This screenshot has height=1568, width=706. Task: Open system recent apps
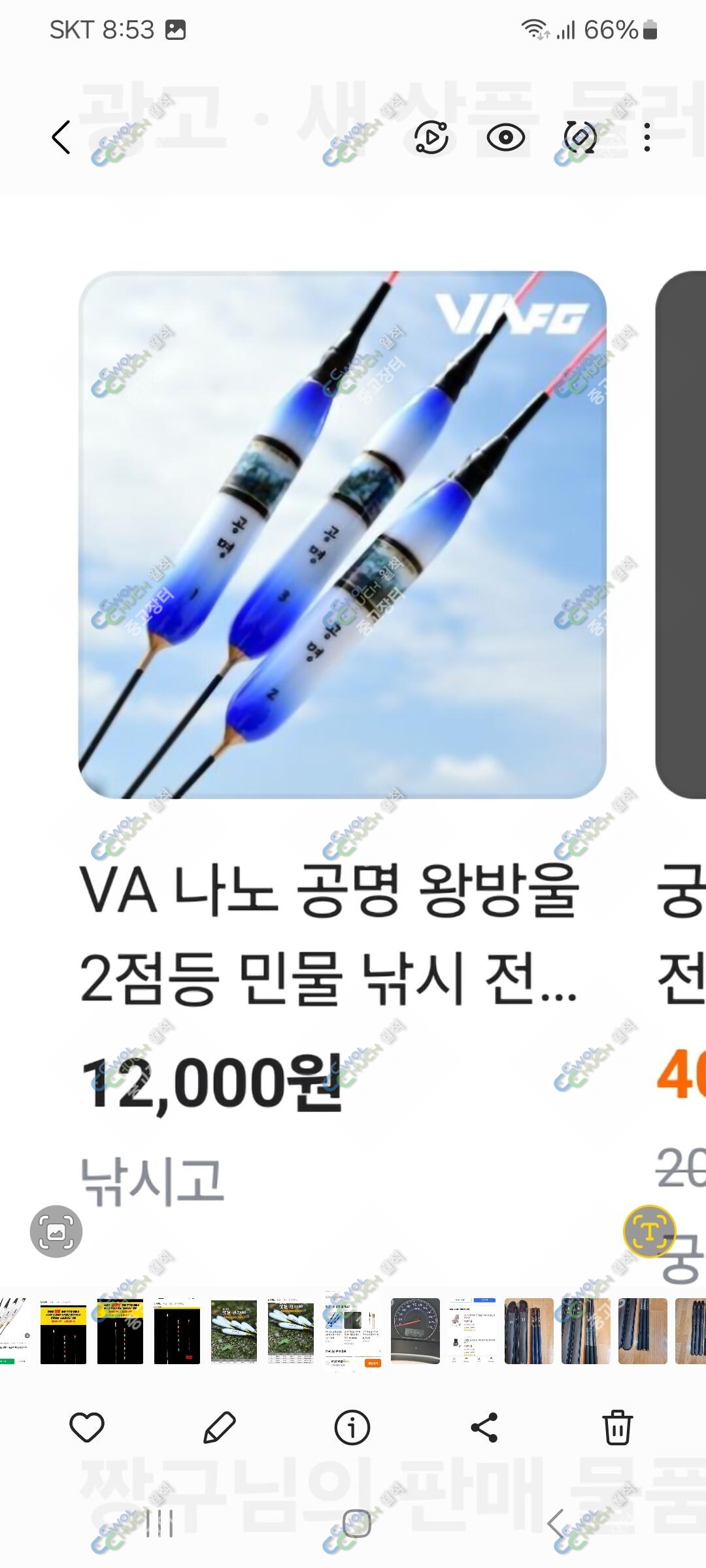(160, 1524)
